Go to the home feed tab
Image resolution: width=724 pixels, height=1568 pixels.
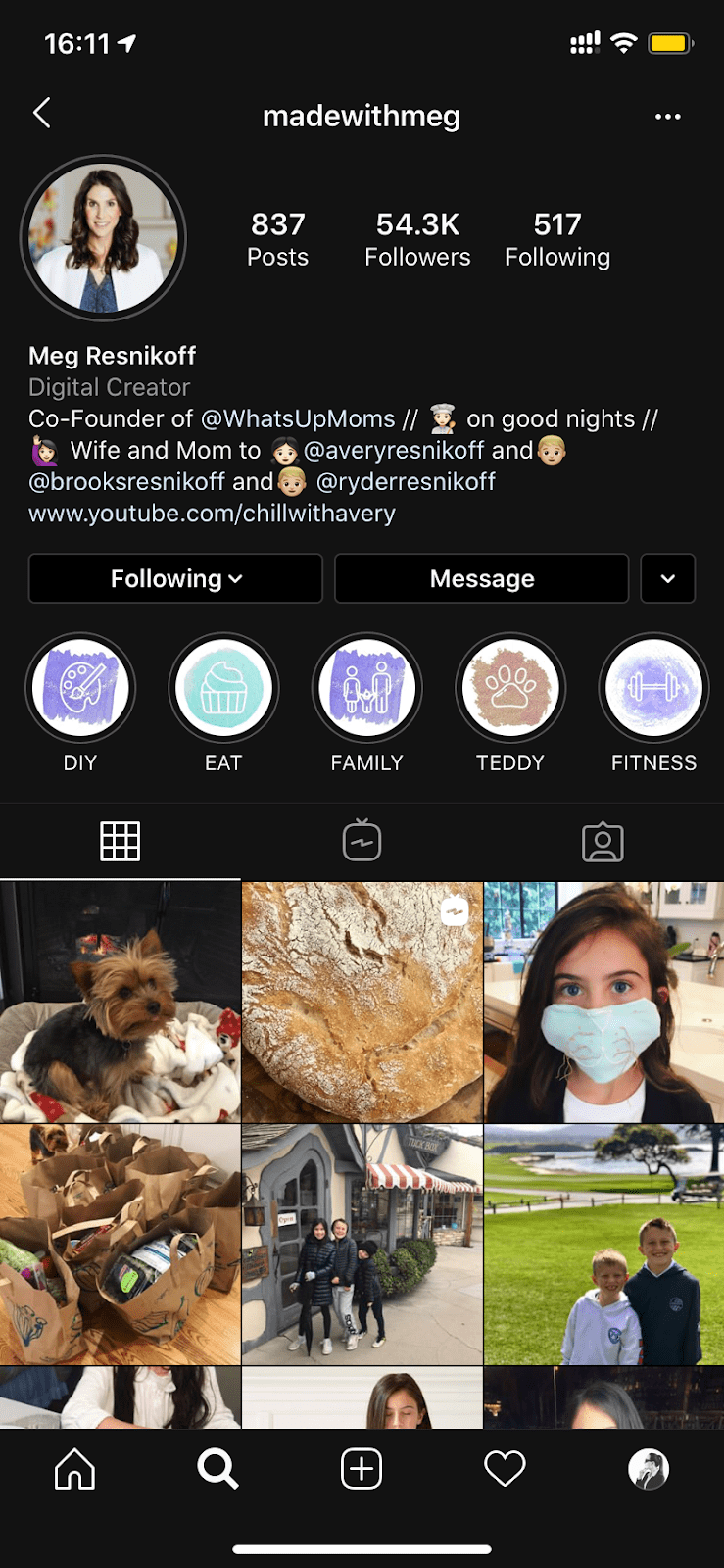click(74, 1469)
